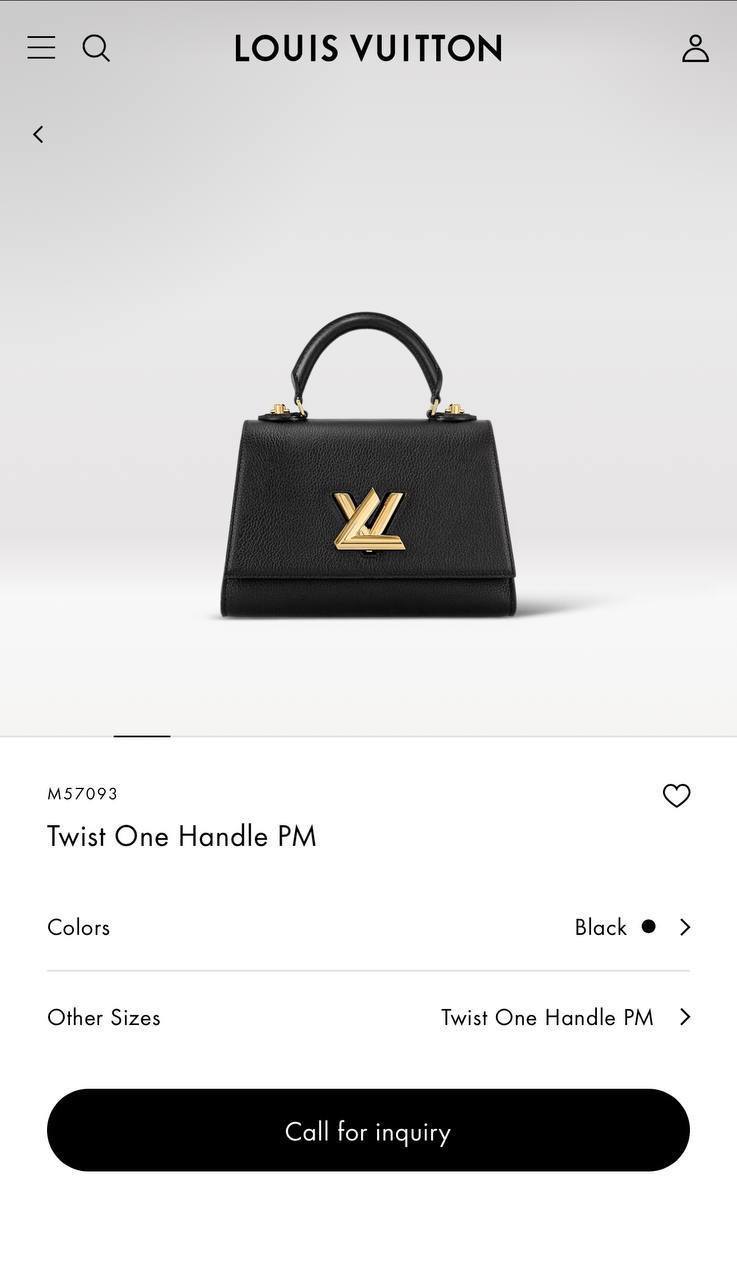Screen dimensions: 737x1280
Task: Go back with the arrow
Action: click(x=38, y=134)
